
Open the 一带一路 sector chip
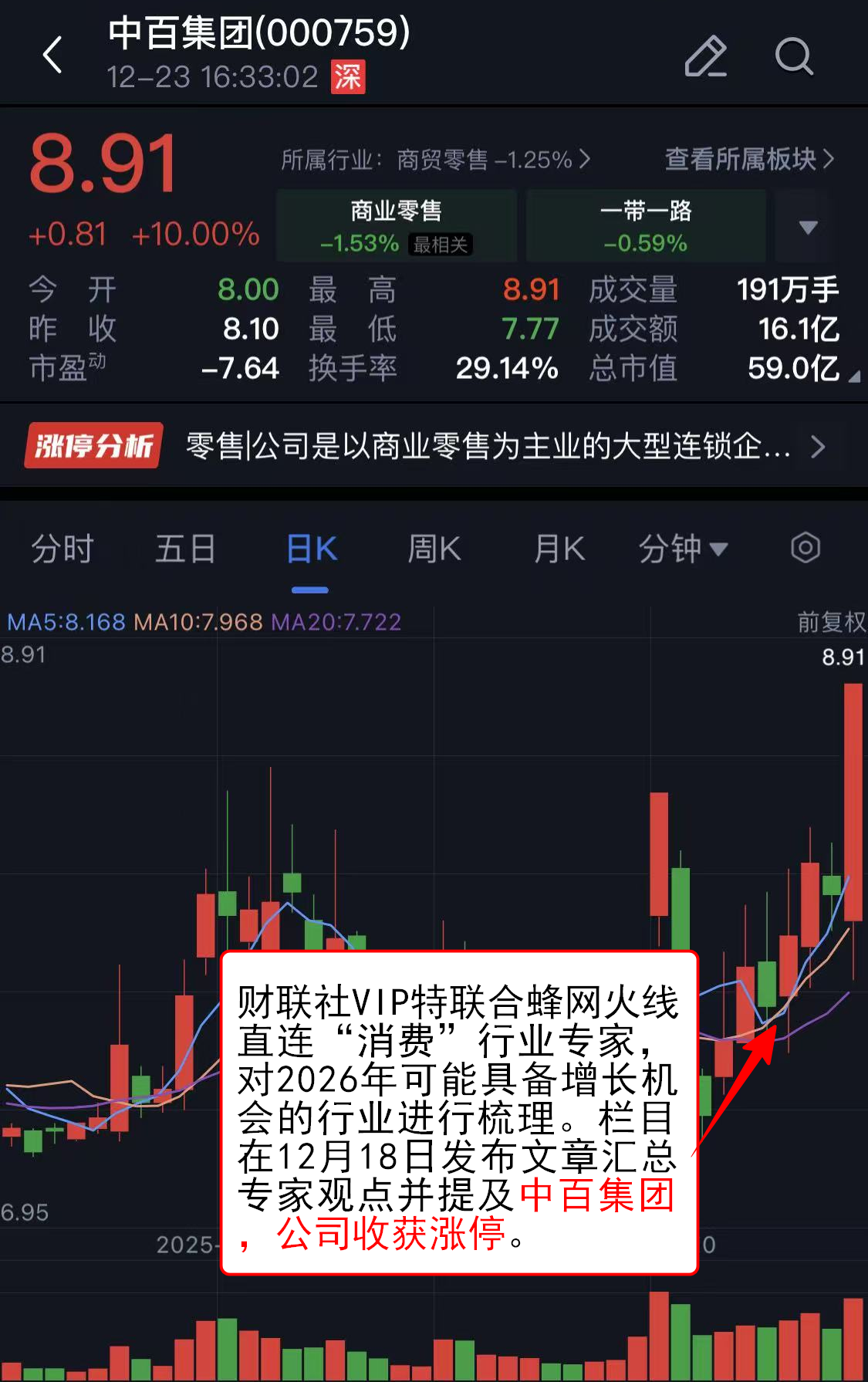pyautogui.click(x=646, y=225)
